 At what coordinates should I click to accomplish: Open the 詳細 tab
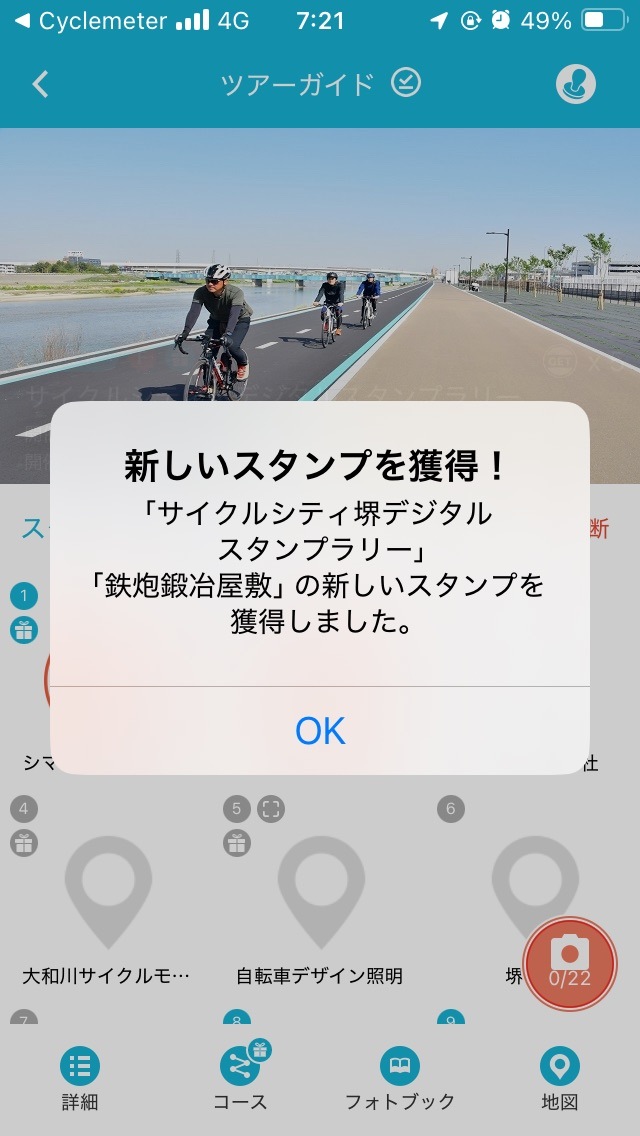point(80,1079)
